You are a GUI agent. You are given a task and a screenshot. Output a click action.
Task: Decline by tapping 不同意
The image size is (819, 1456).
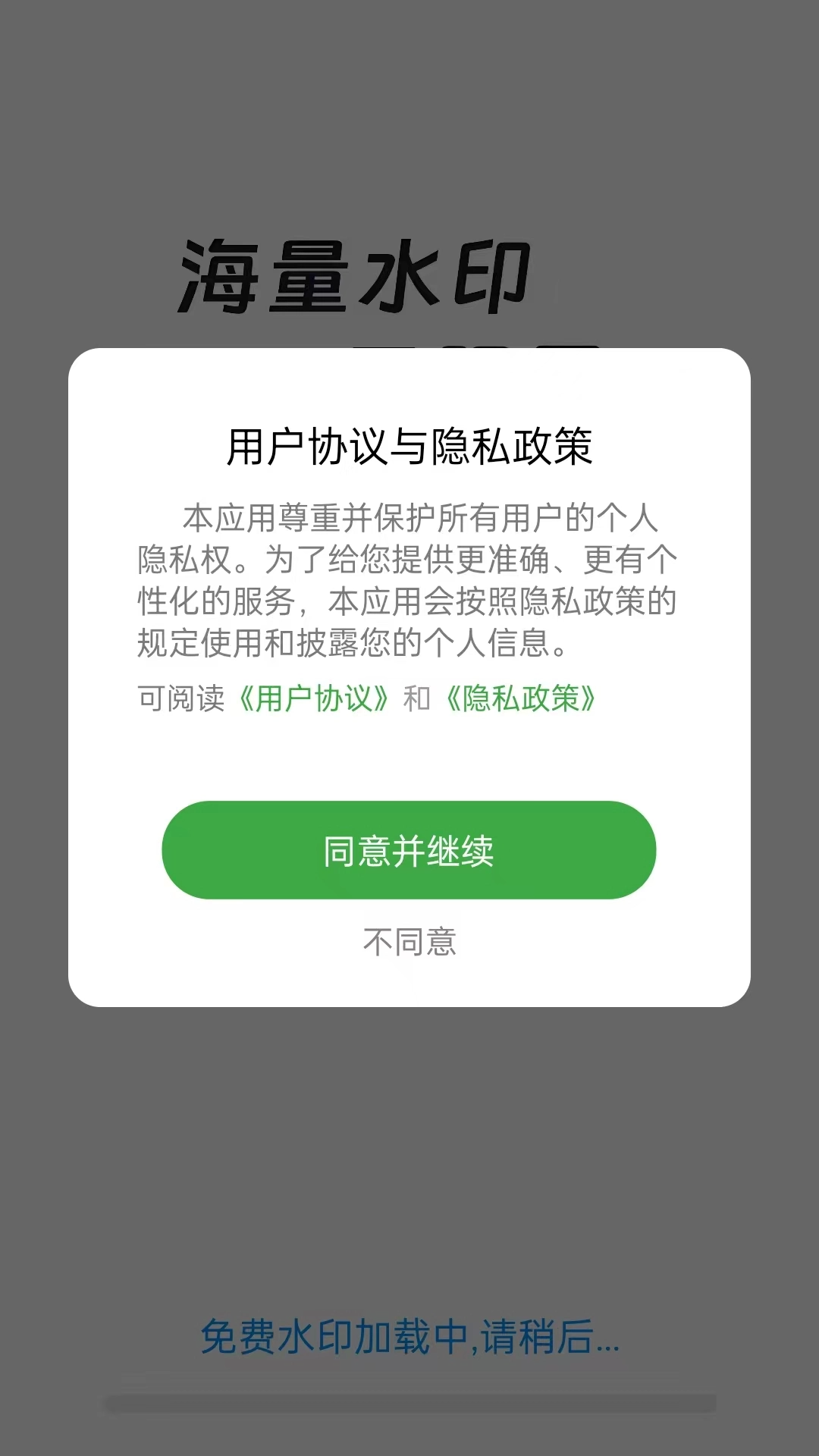point(409,942)
